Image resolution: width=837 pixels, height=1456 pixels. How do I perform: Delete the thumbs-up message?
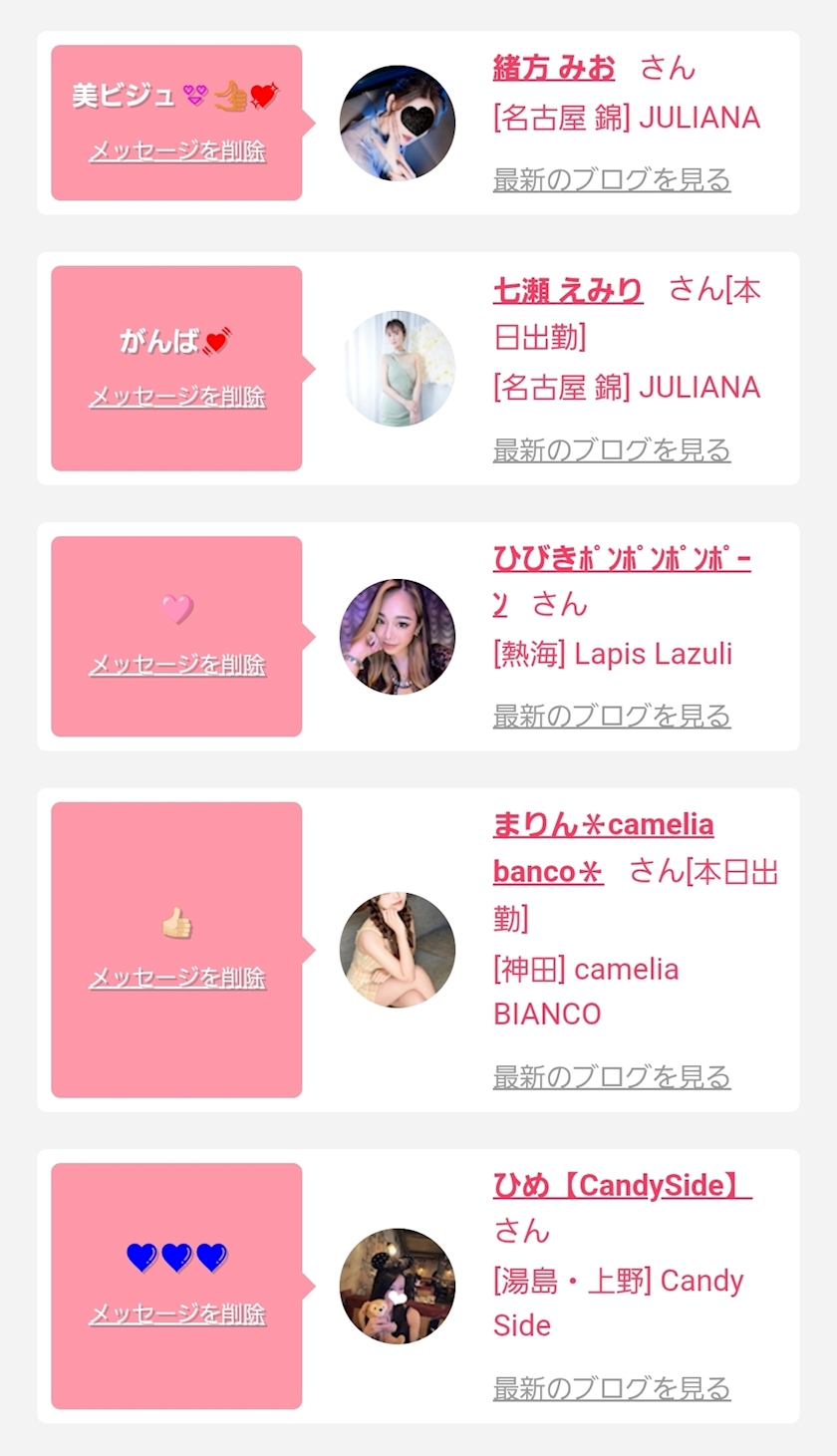point(177,979)
